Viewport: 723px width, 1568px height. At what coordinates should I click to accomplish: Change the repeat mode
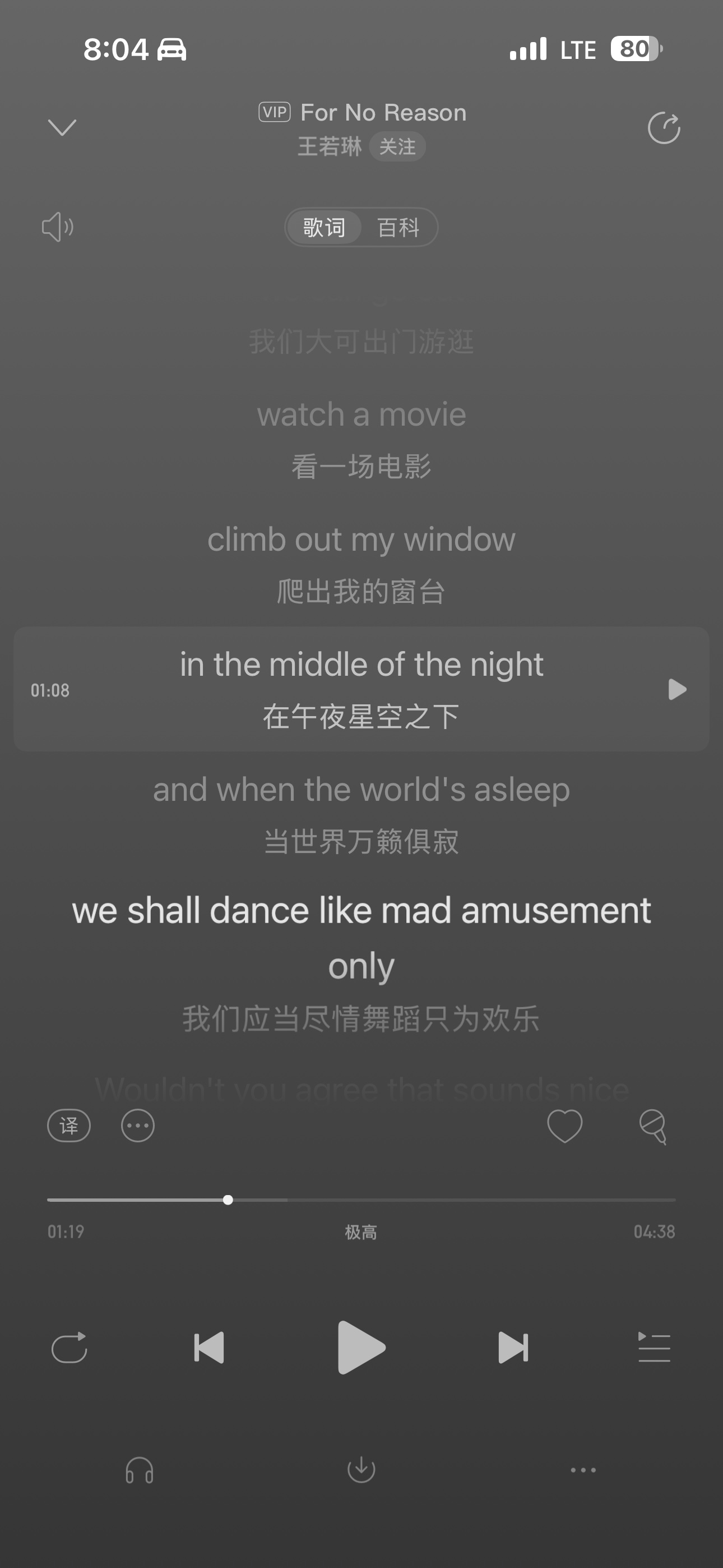(69, 1348)
